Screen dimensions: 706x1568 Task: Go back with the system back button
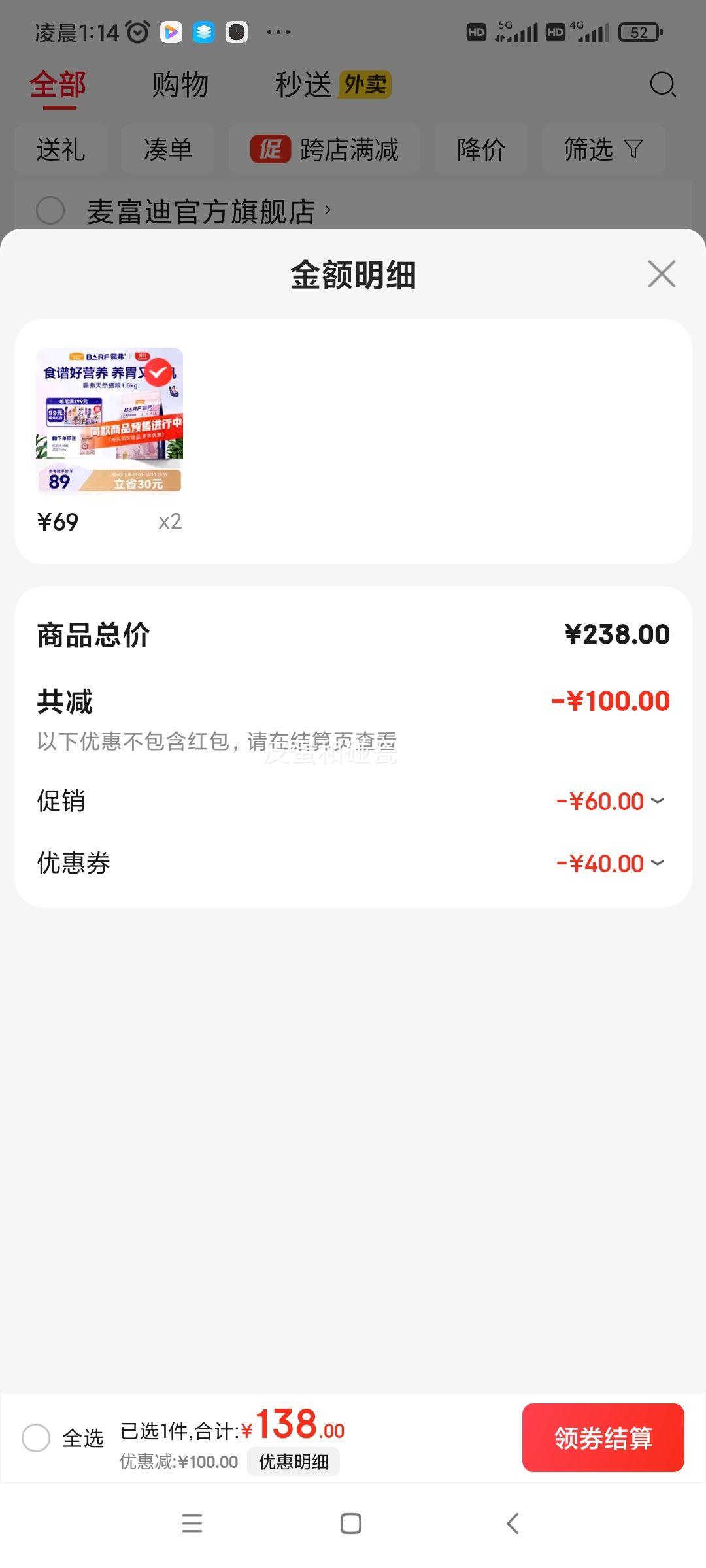513,1524
